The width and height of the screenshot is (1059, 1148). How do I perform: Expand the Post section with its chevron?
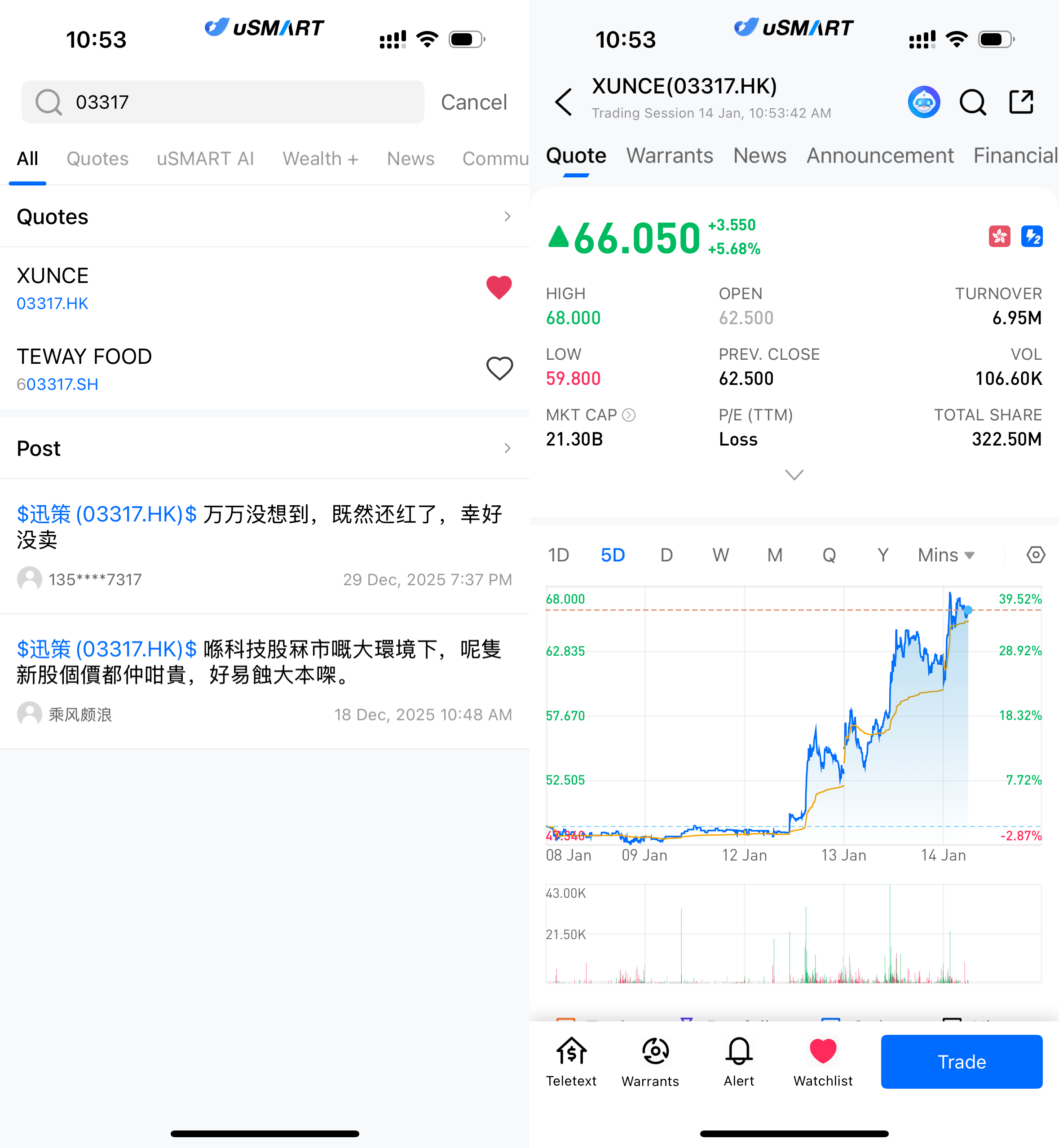(x=507, y=448)
